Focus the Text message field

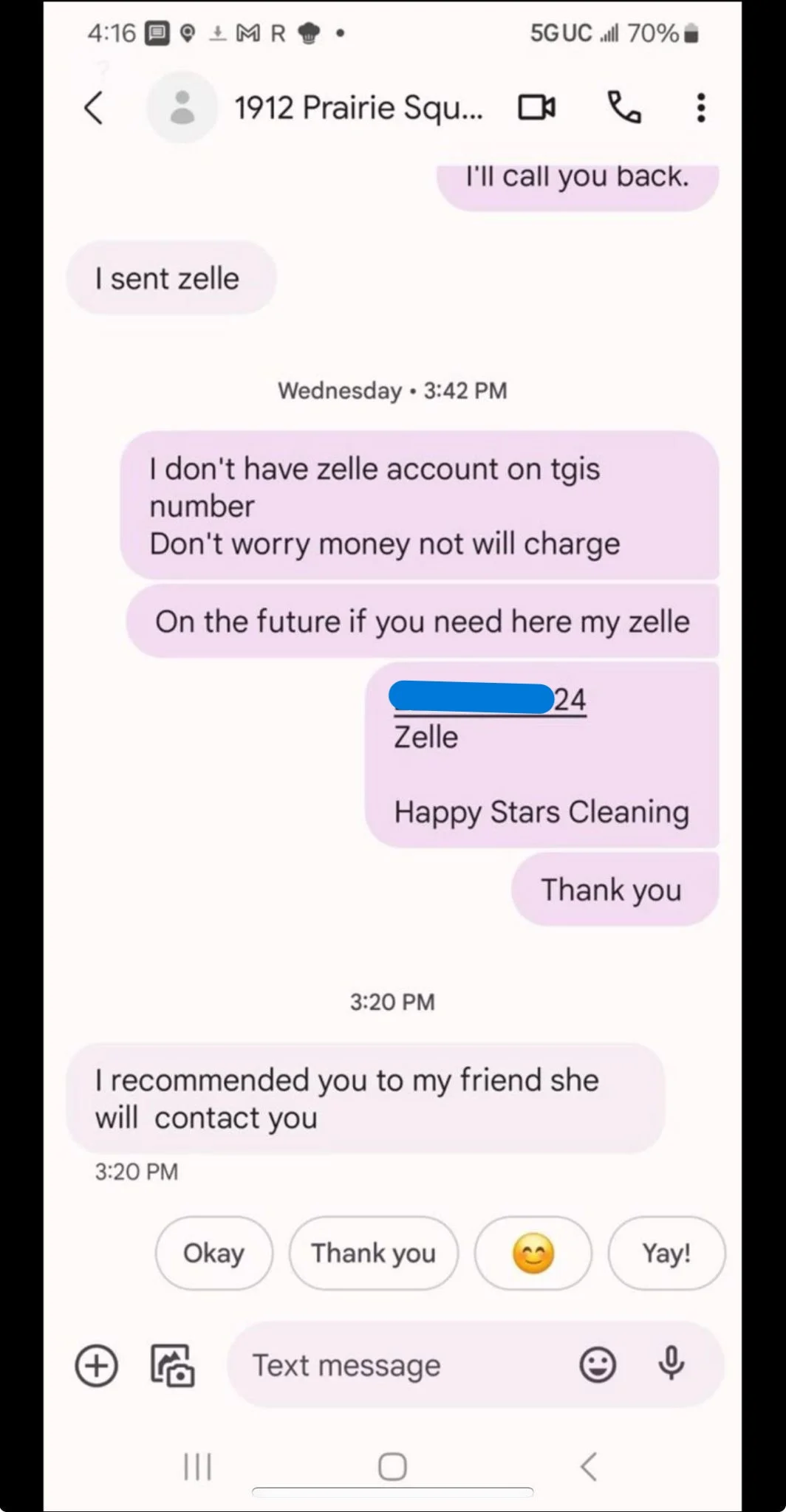pyautogui.click(x=399, y=1365)
